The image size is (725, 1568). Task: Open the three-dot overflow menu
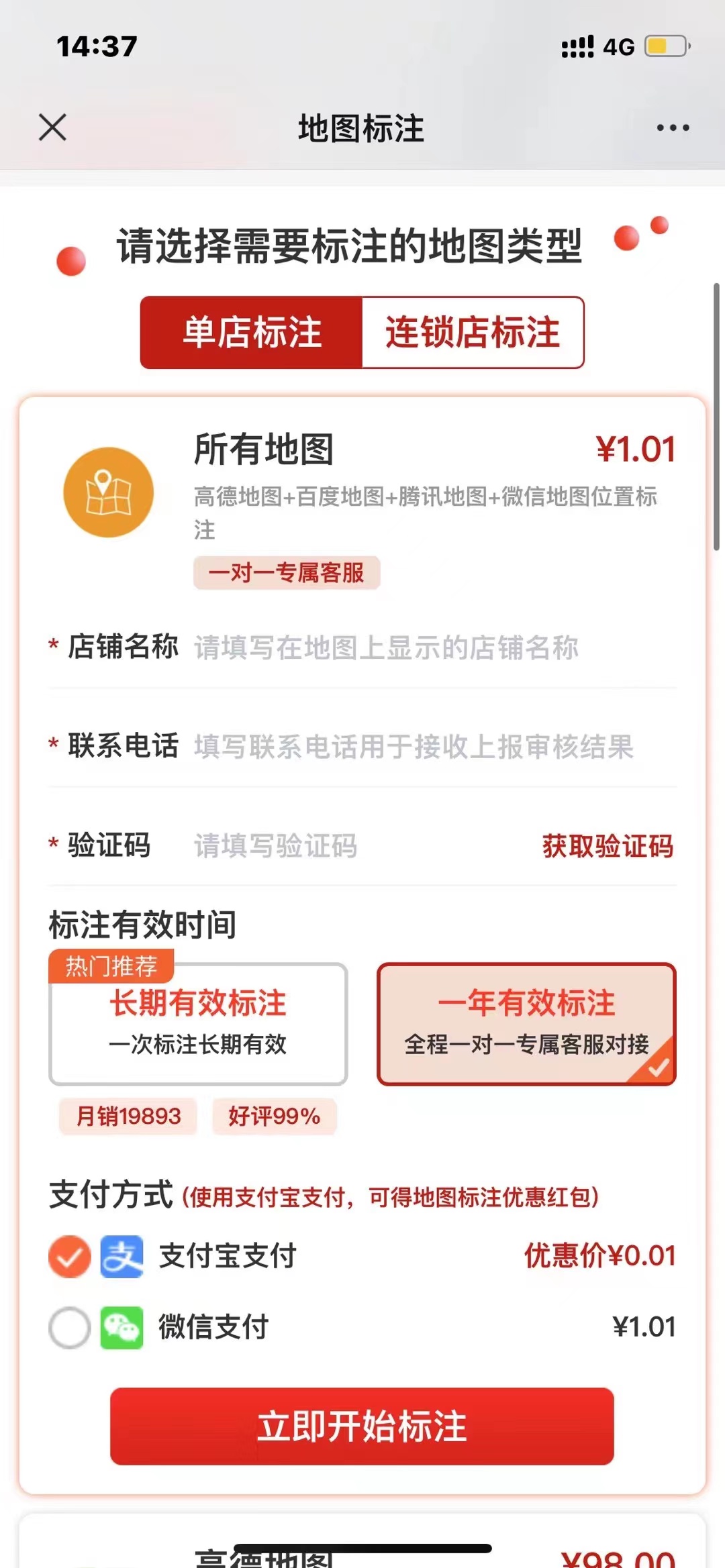tap(673, 127)
